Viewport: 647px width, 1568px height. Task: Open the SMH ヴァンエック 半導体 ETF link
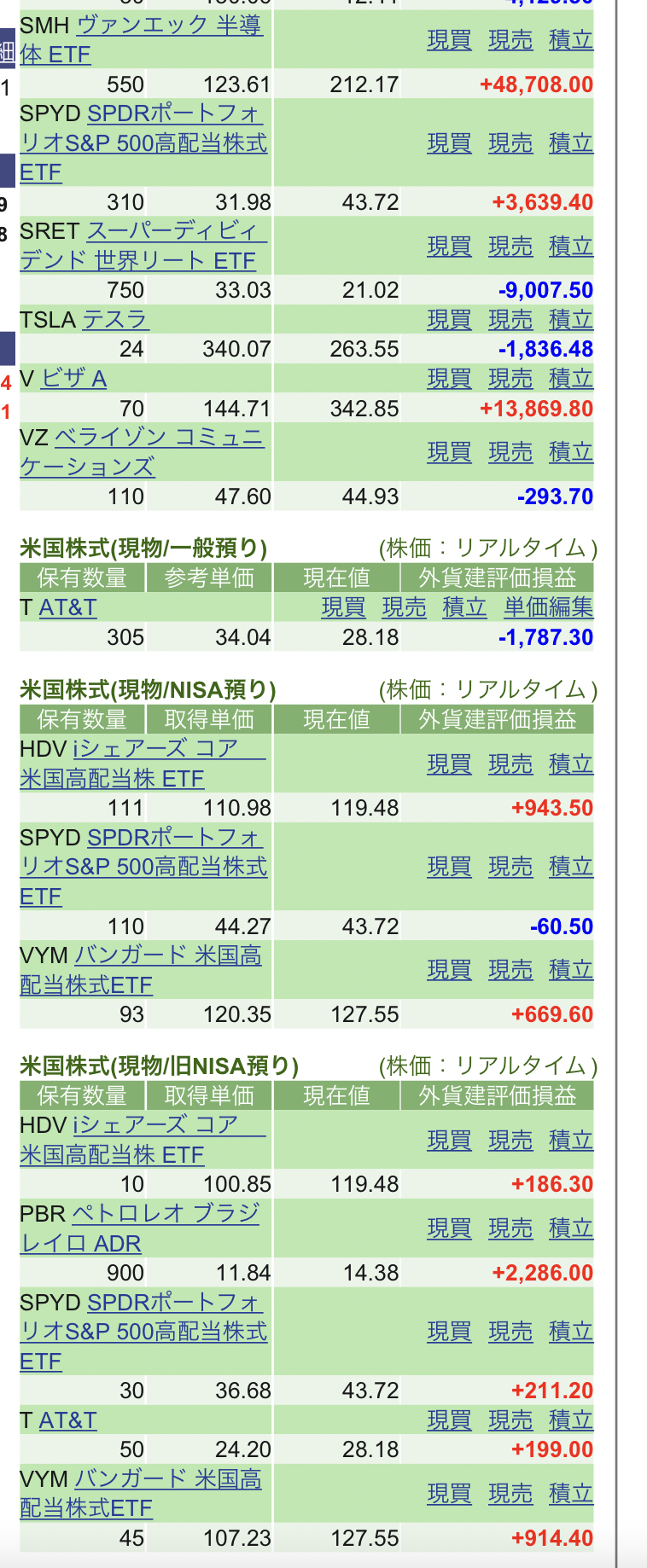141,39
